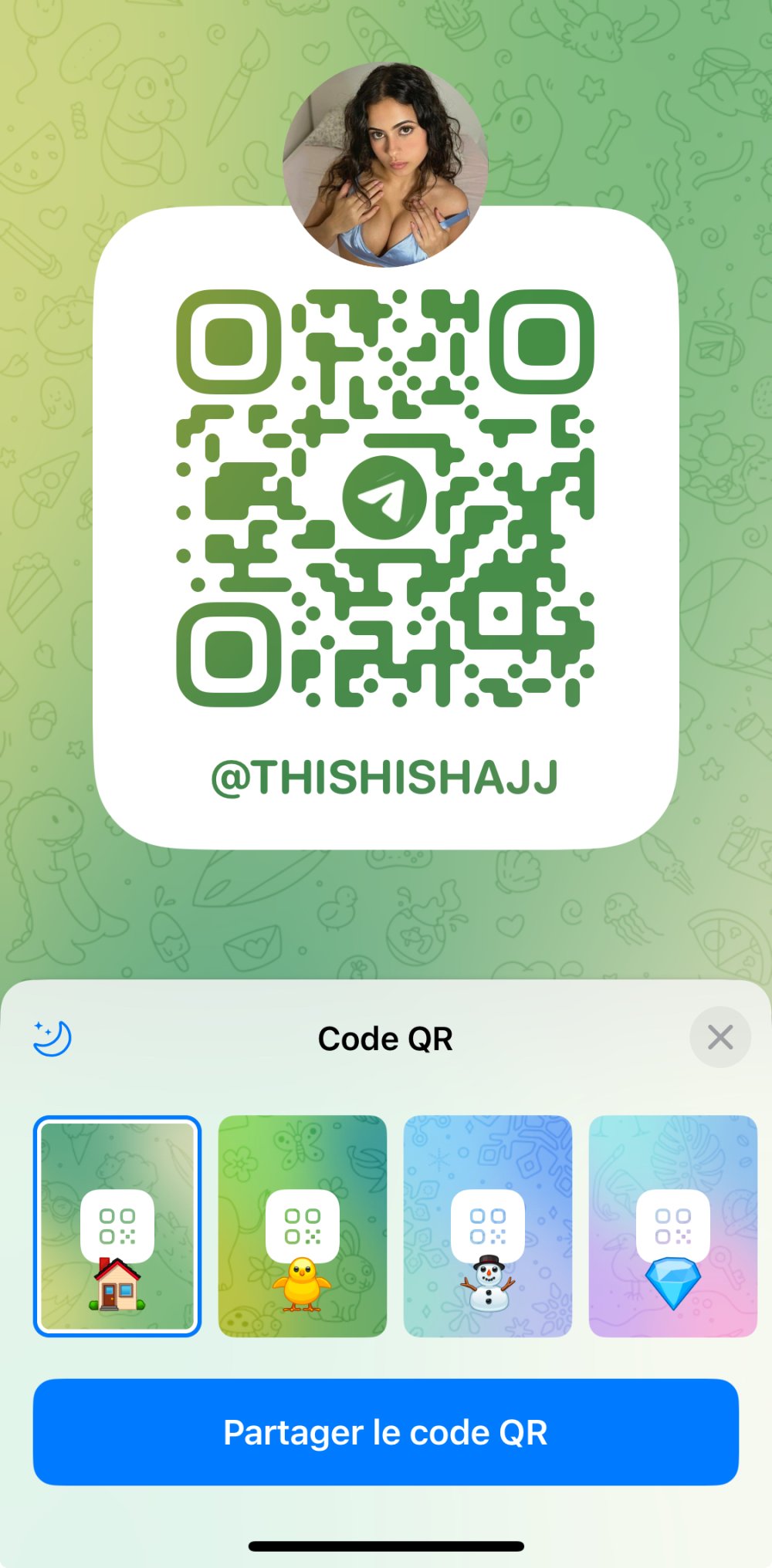Switch to night mode via the moon icon
Image resolution: width=772 pixels, height=1568 pixels.
click(52, 1038)
